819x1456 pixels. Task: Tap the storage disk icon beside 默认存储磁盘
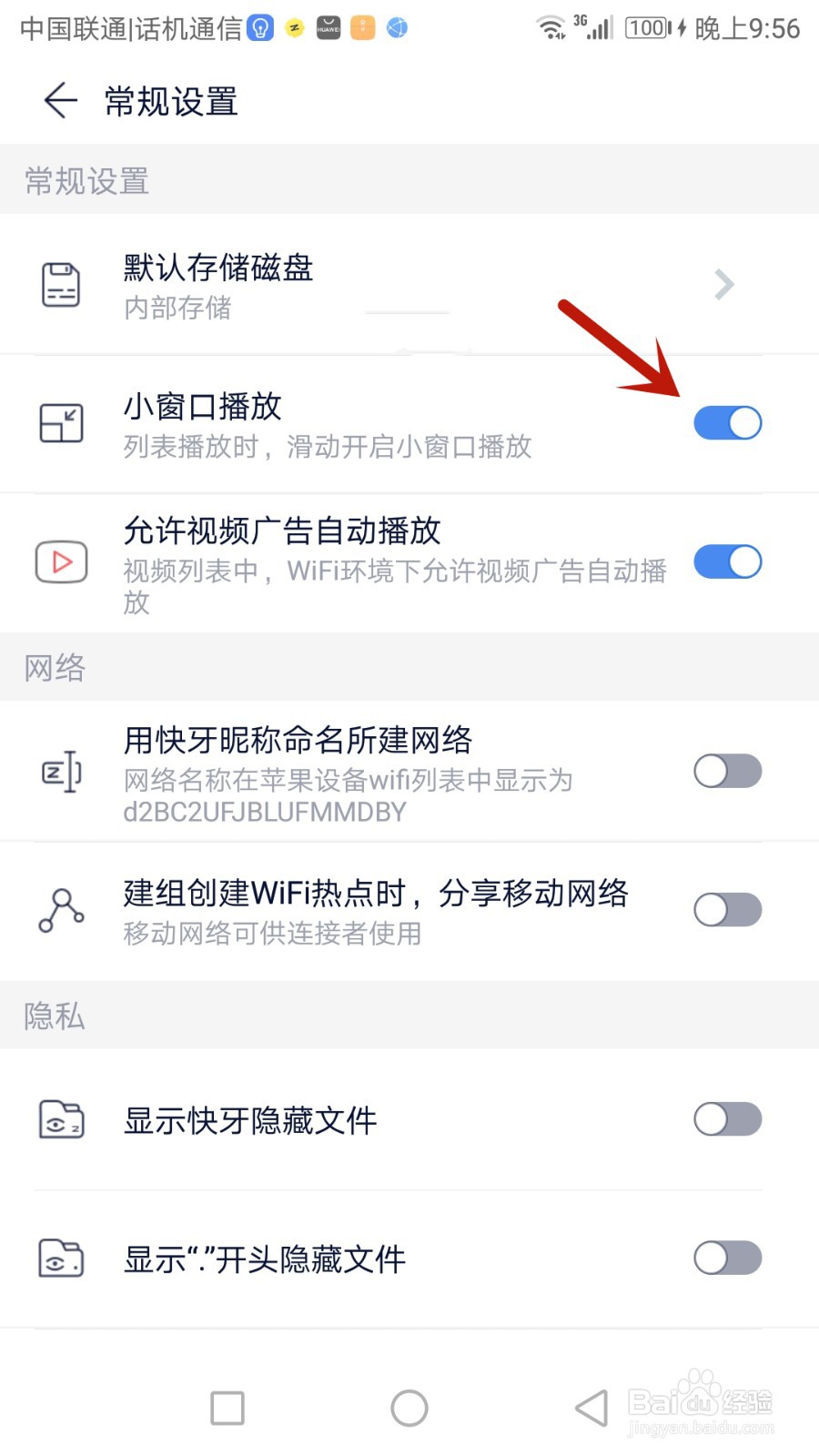tap(60, 284)
